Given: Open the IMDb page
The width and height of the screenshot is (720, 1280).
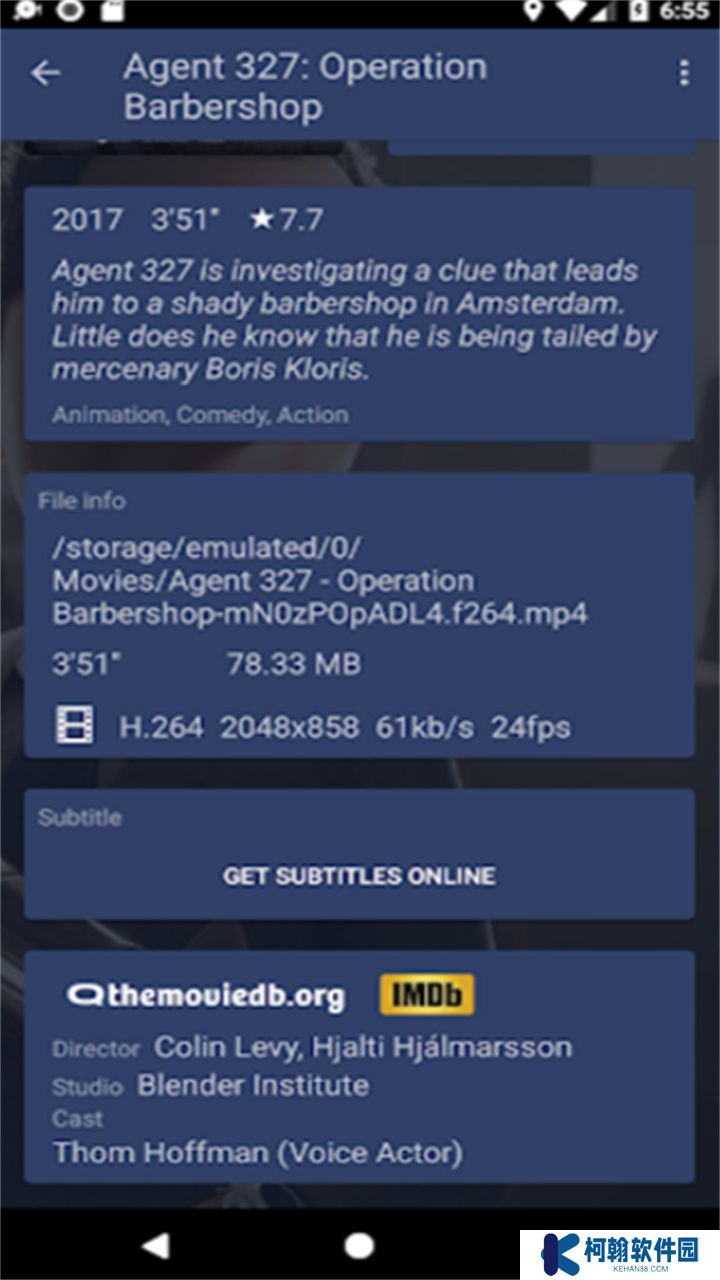Looking at the screenshot, I should [x=427, y=995].
